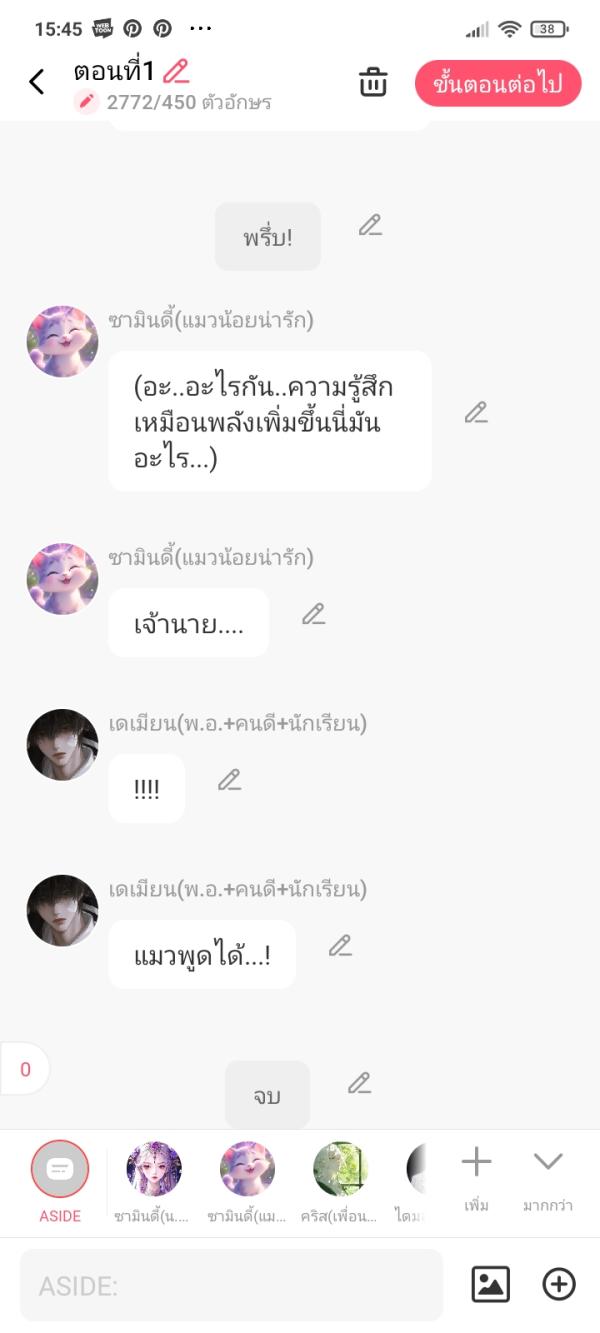Add a new character with เพิ่ม
This screenshot has height=1333, width=600.
click(476, 1172)
